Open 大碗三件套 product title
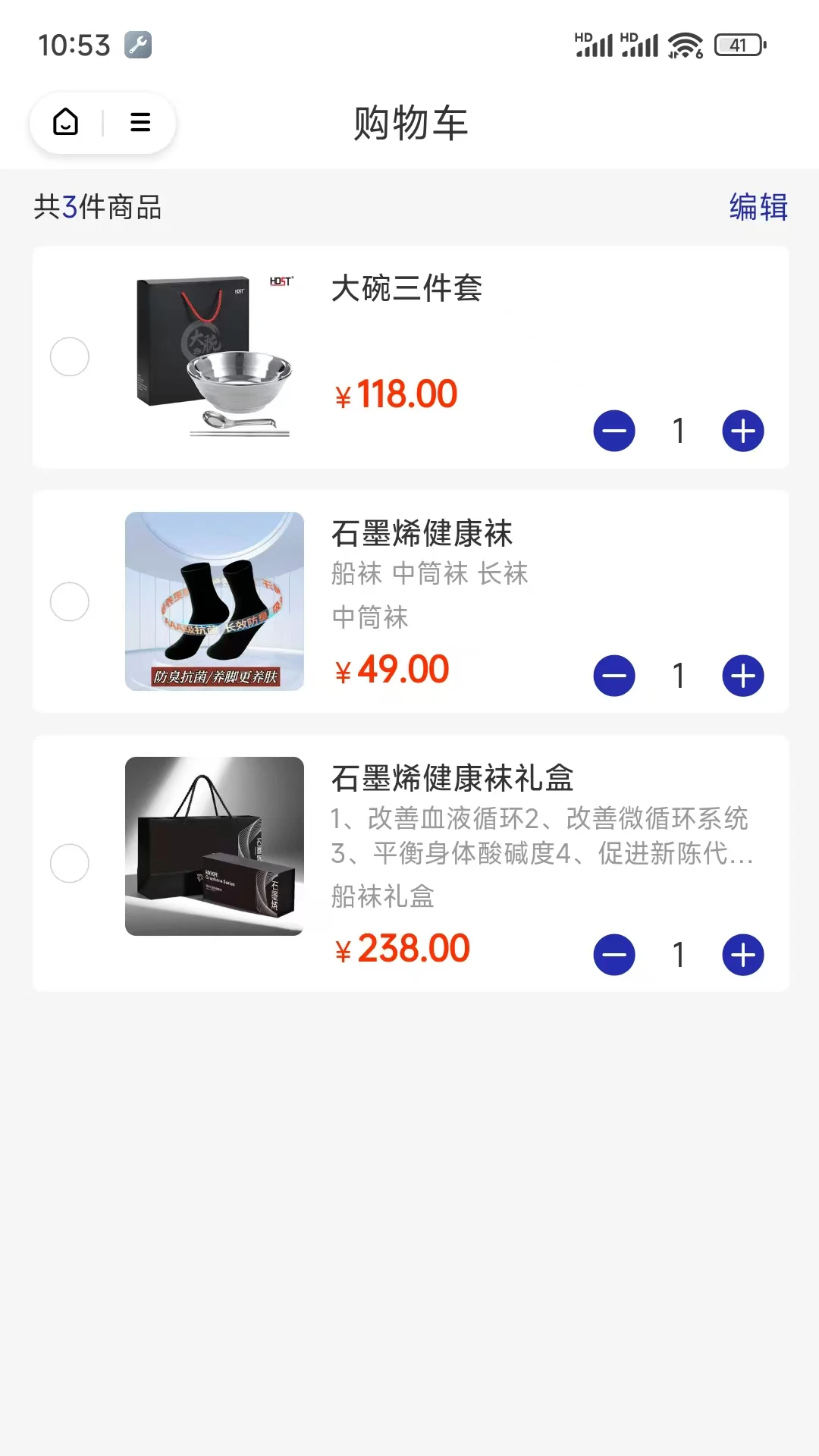This screenshot has height=1456, width=819. (x=408, y=290)
